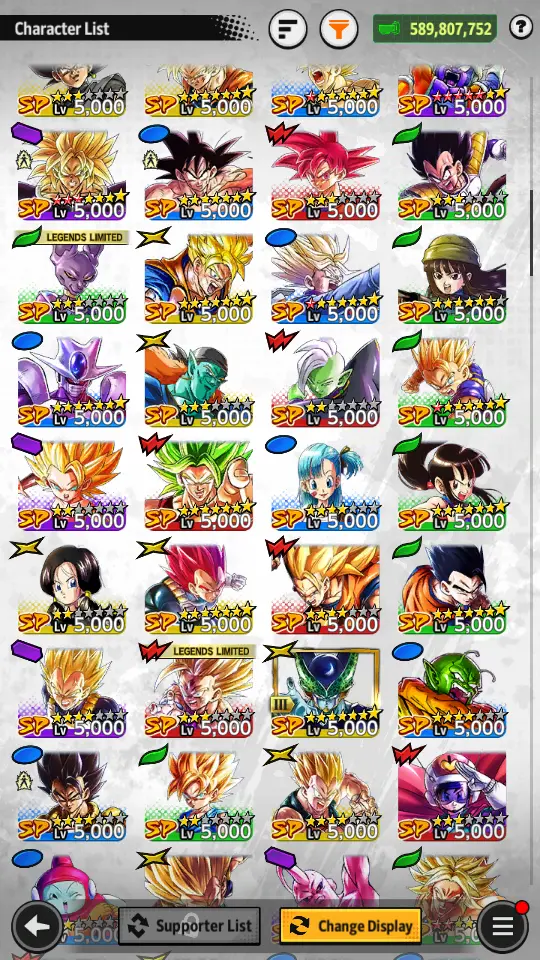This screenshot has width=540, height=960.
Task: Select the yellow-beanie girl character
Action: 452,277
